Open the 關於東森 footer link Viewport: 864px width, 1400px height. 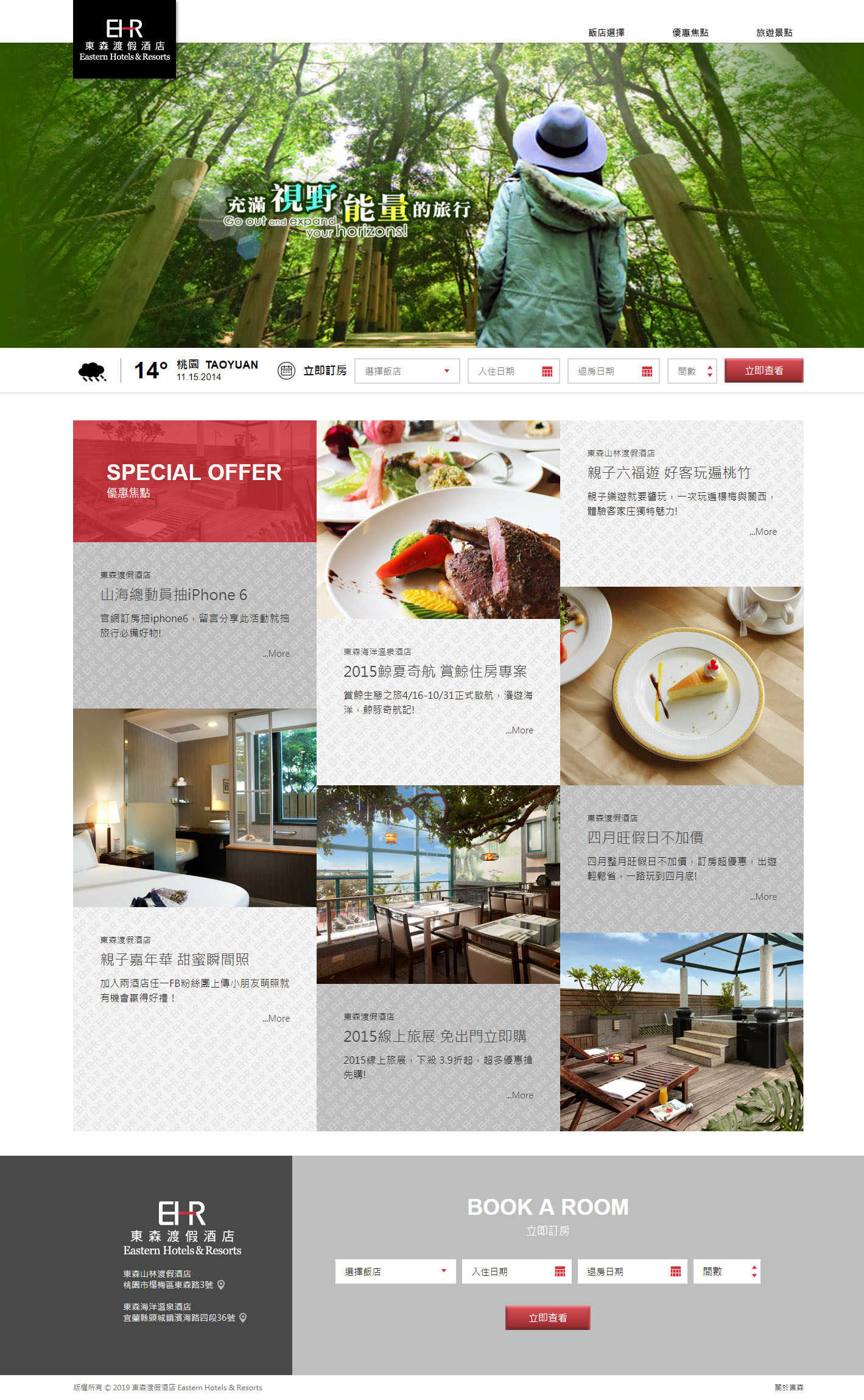788,1387
